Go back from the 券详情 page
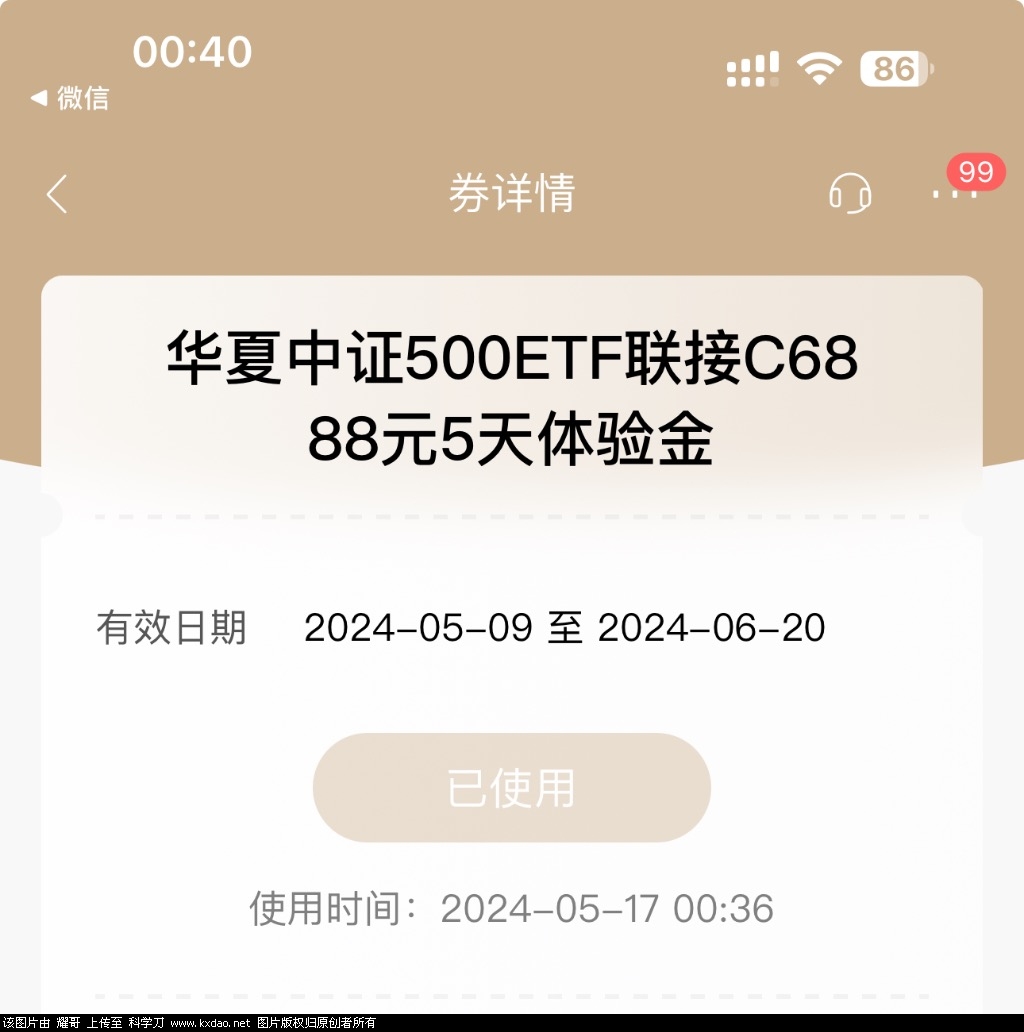Viewport: 1024px width, 1032px height. (x=58, y=193)
